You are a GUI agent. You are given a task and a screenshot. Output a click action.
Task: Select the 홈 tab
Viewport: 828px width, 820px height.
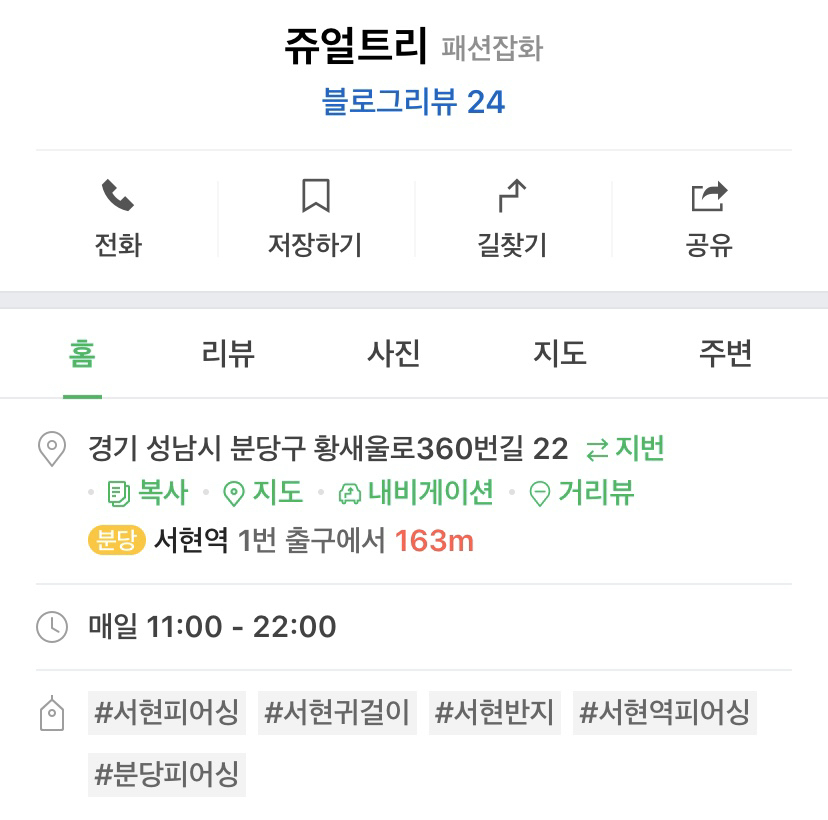82,354
